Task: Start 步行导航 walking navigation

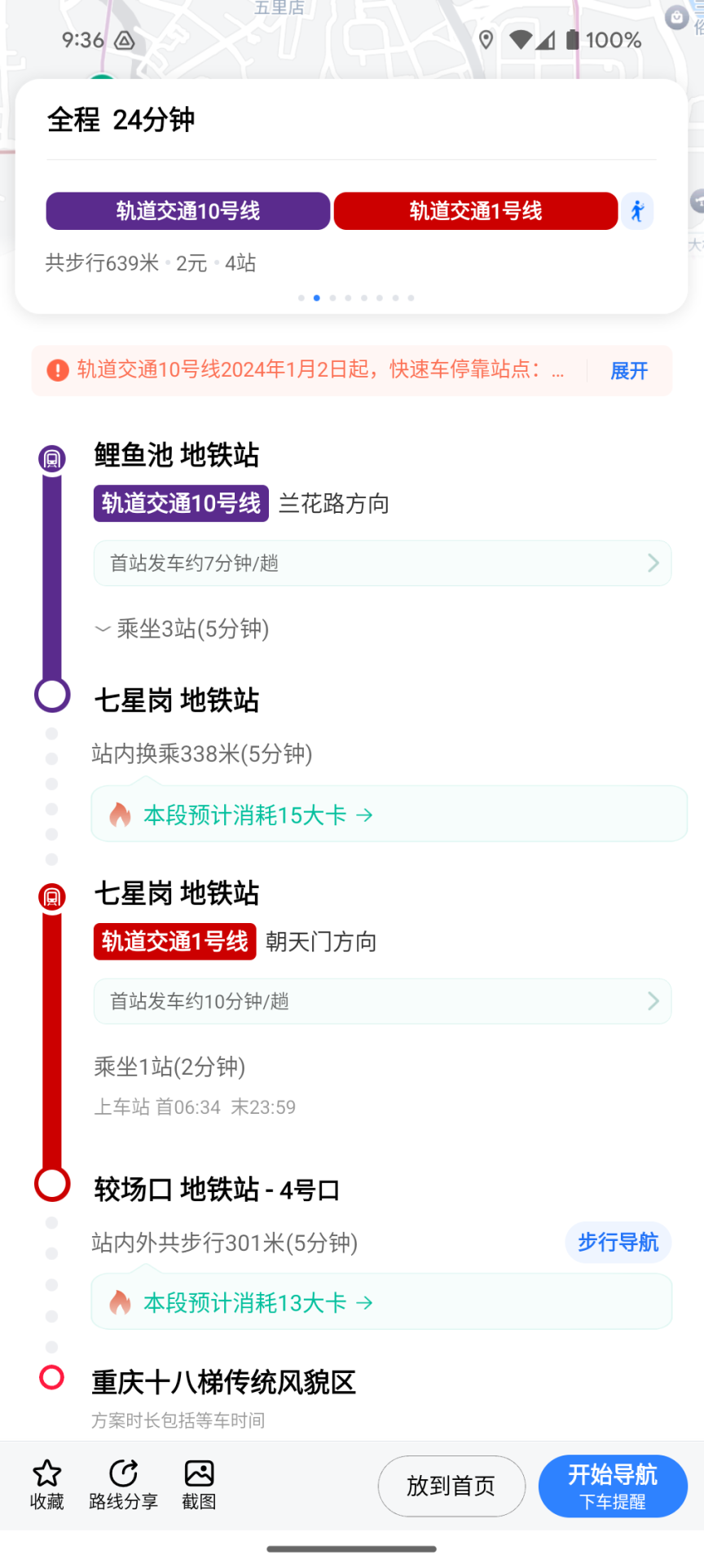Action: [x=618, y=1243]
